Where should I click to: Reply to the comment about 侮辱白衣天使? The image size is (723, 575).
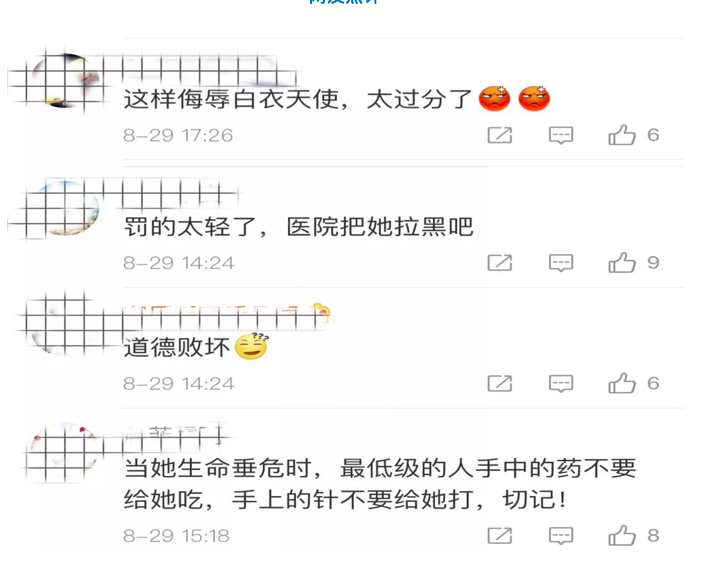(561, 135)
